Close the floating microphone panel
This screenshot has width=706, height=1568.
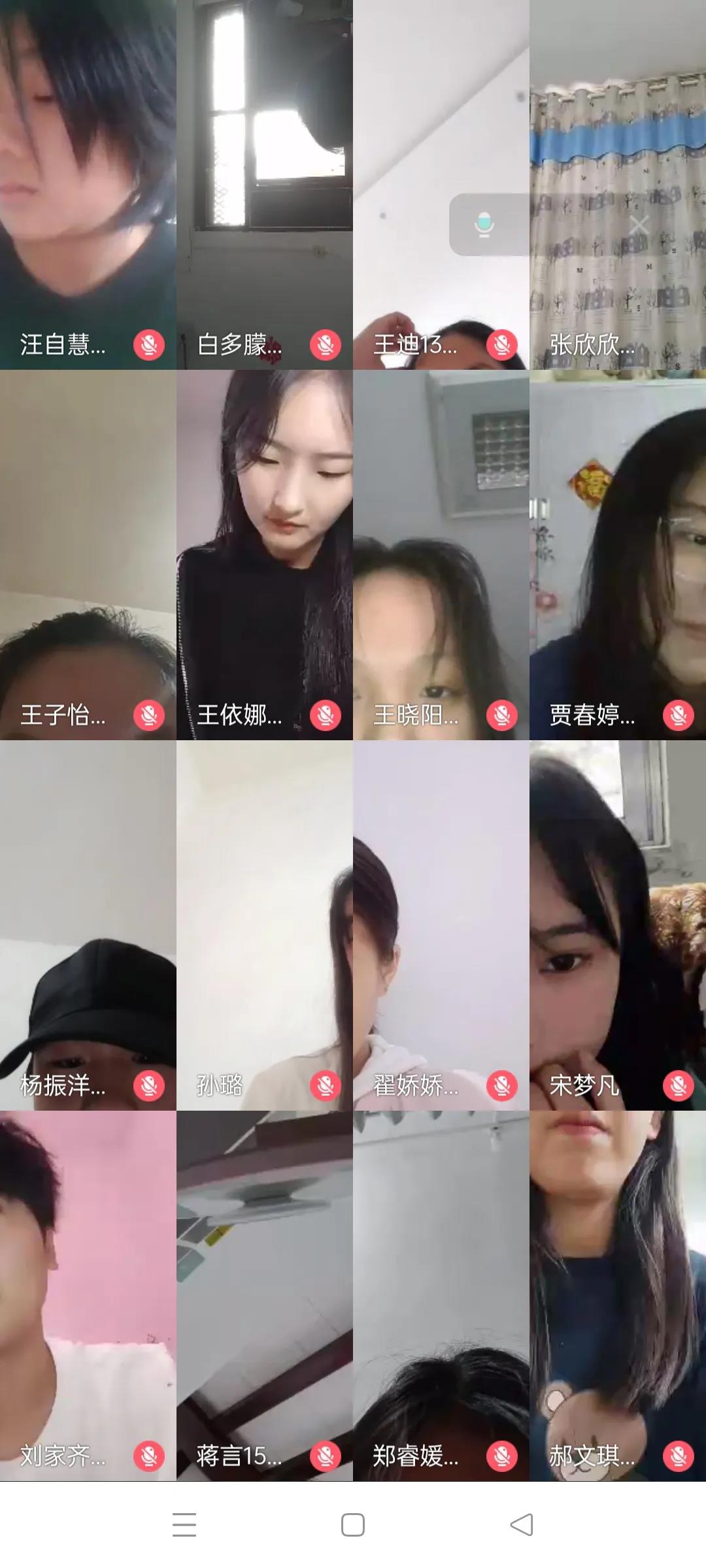pos(639,225)
